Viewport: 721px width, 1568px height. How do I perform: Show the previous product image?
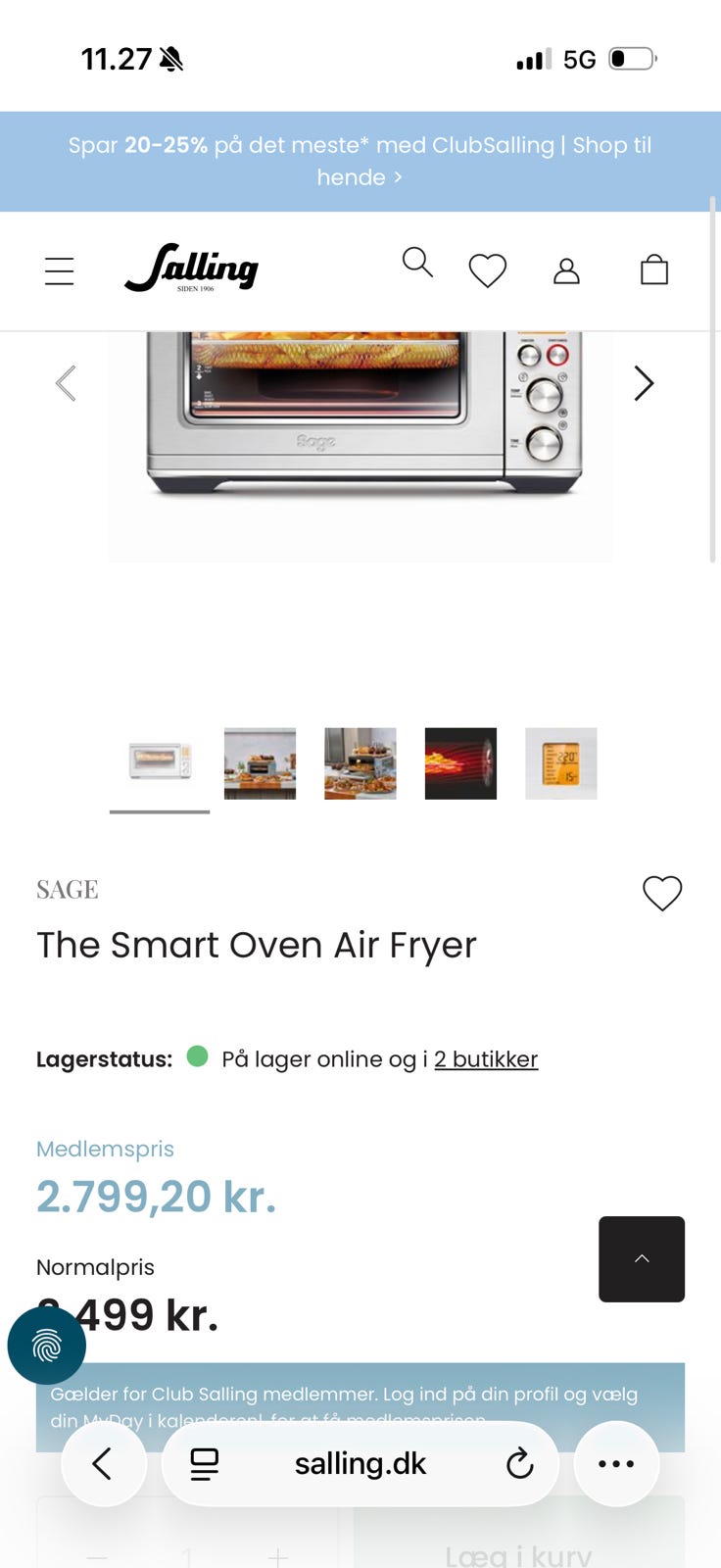coord(66,383)
